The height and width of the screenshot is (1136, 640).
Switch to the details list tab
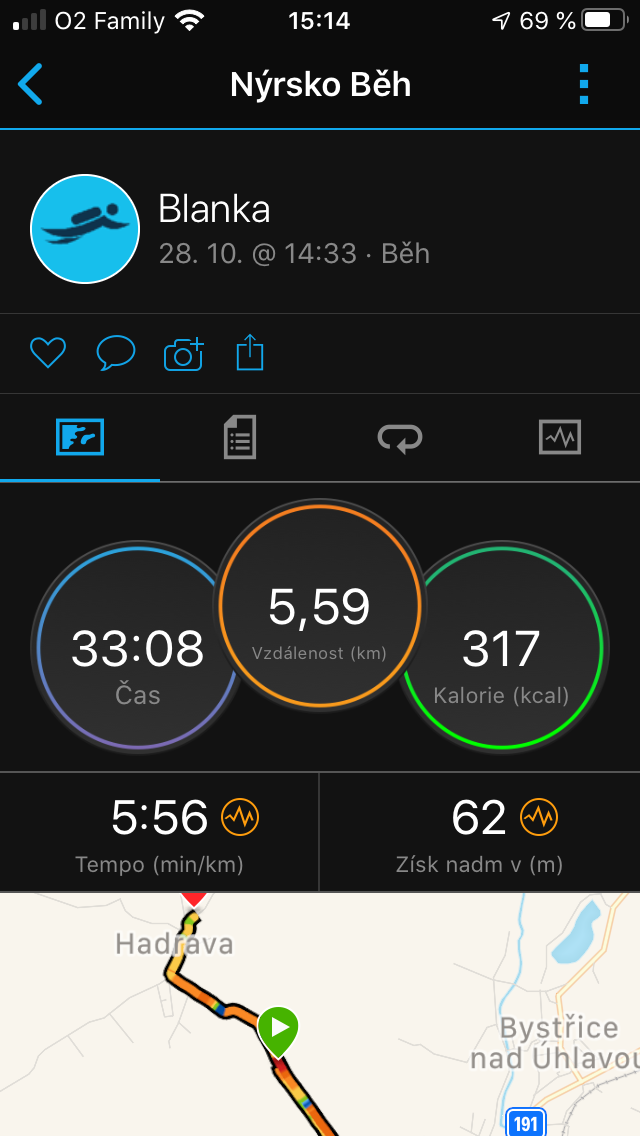coord(240,438)
